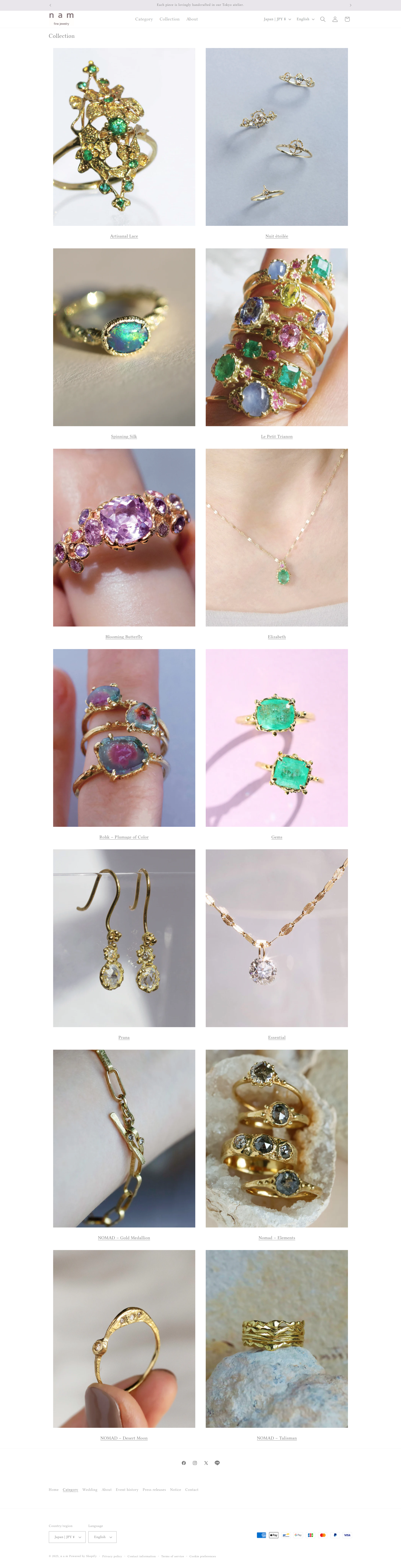This screenshot has height=1568, width=401.
Task: Open the Gems collection link
Action: 277,837
